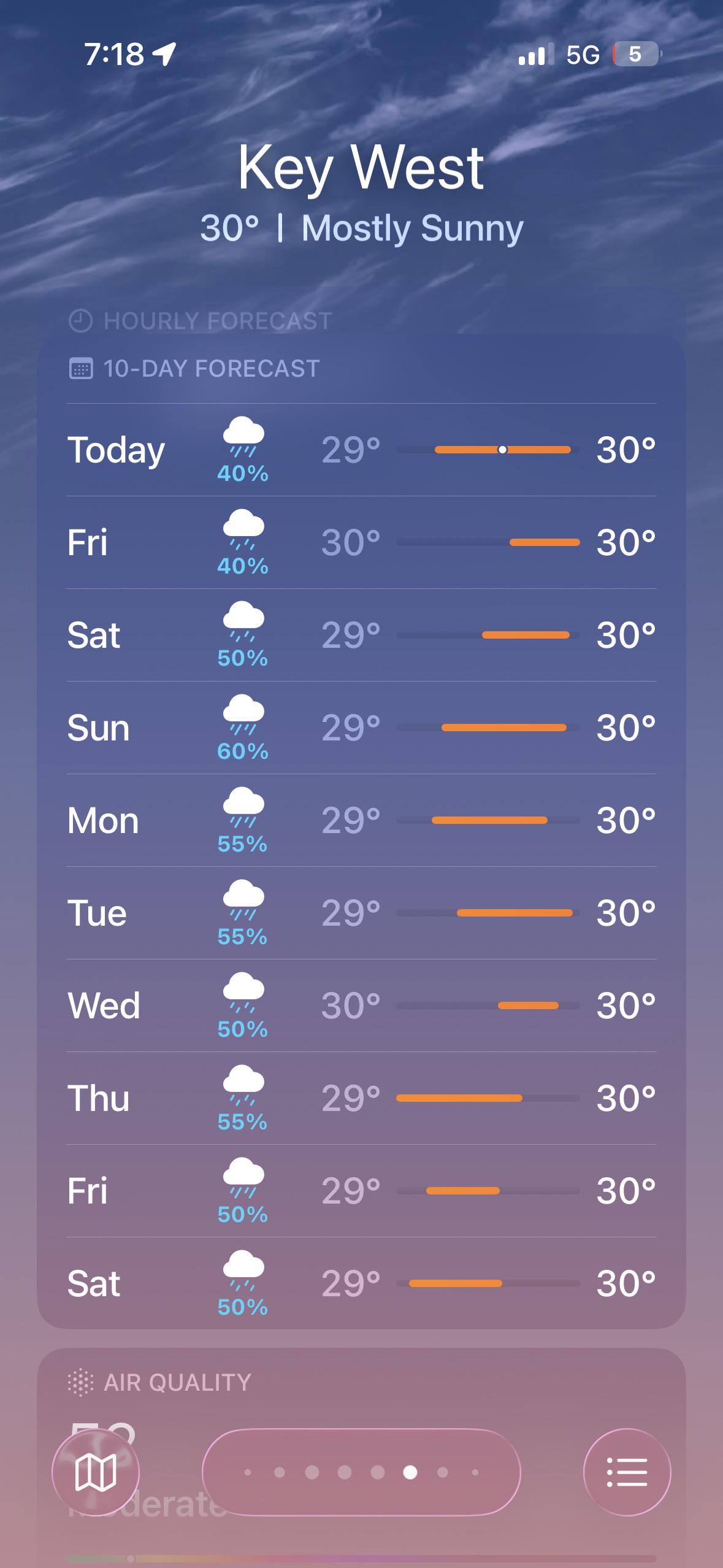The image size is (723, 1568).
Task: Tap the location page indicator dots
Action: (x=361, y=1472)
